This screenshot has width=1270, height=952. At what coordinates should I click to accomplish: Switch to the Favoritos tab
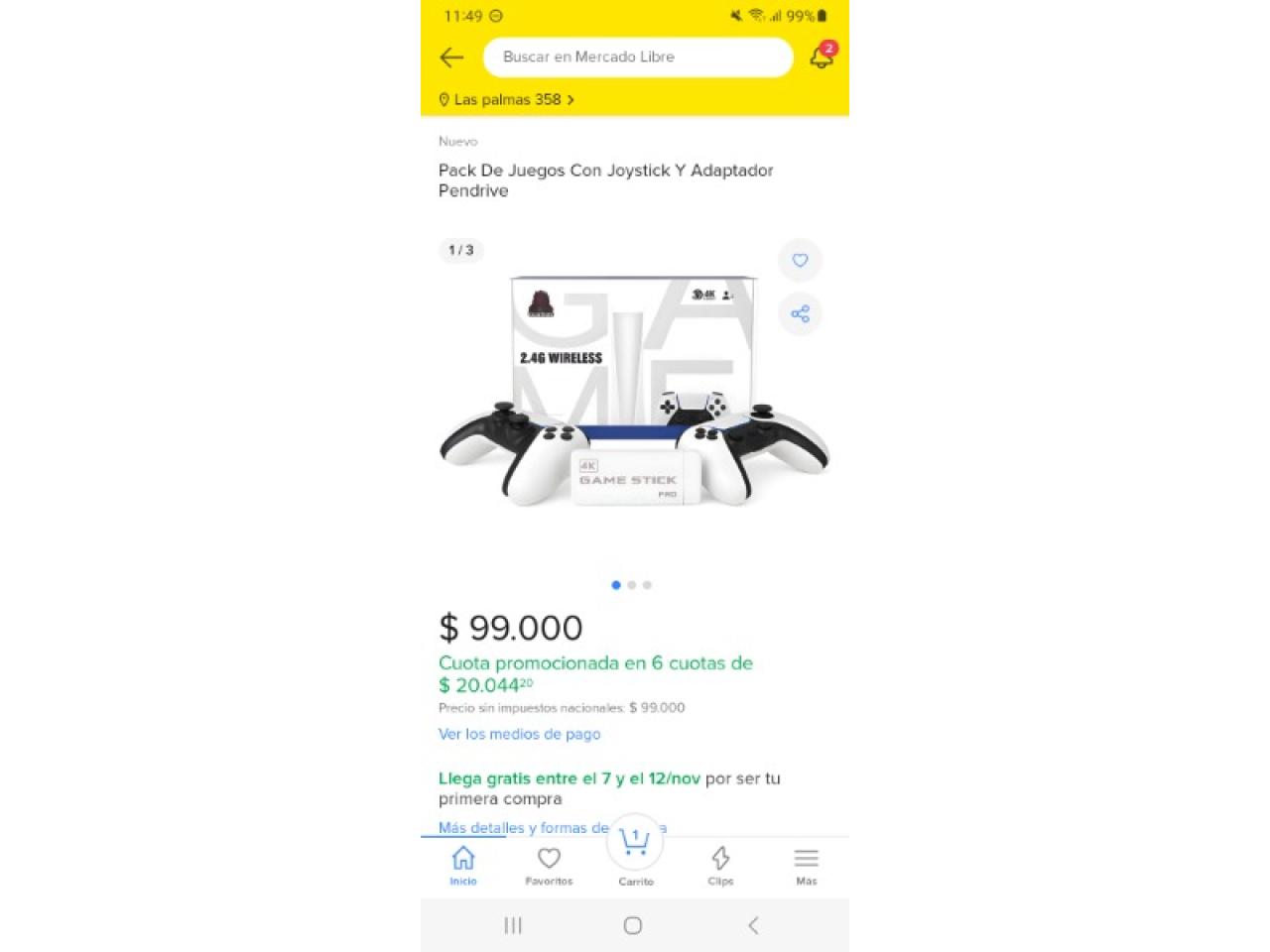click(x=549, y=865)
